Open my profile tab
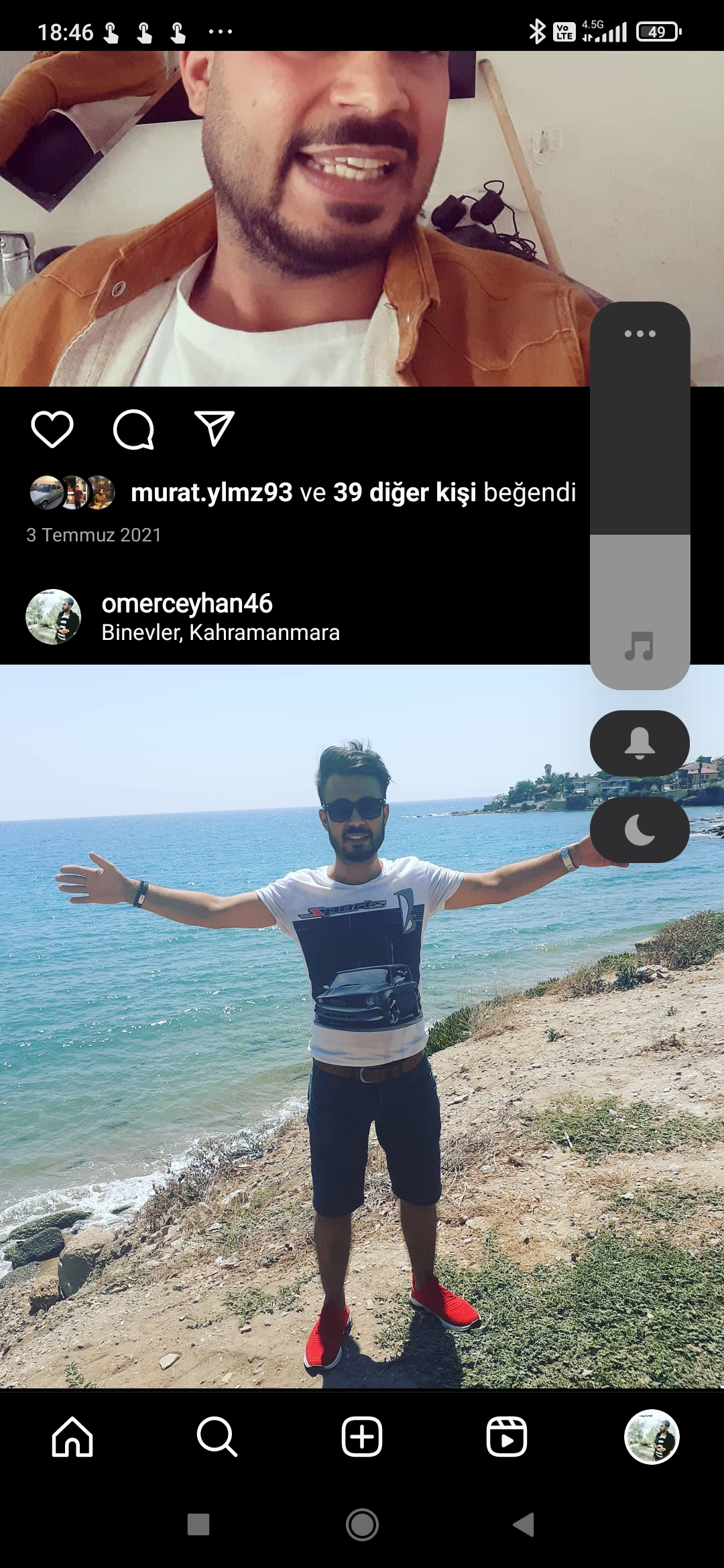Viewport: 724px width, 1568px height. pyautogui.click(x=652, y=1437)
